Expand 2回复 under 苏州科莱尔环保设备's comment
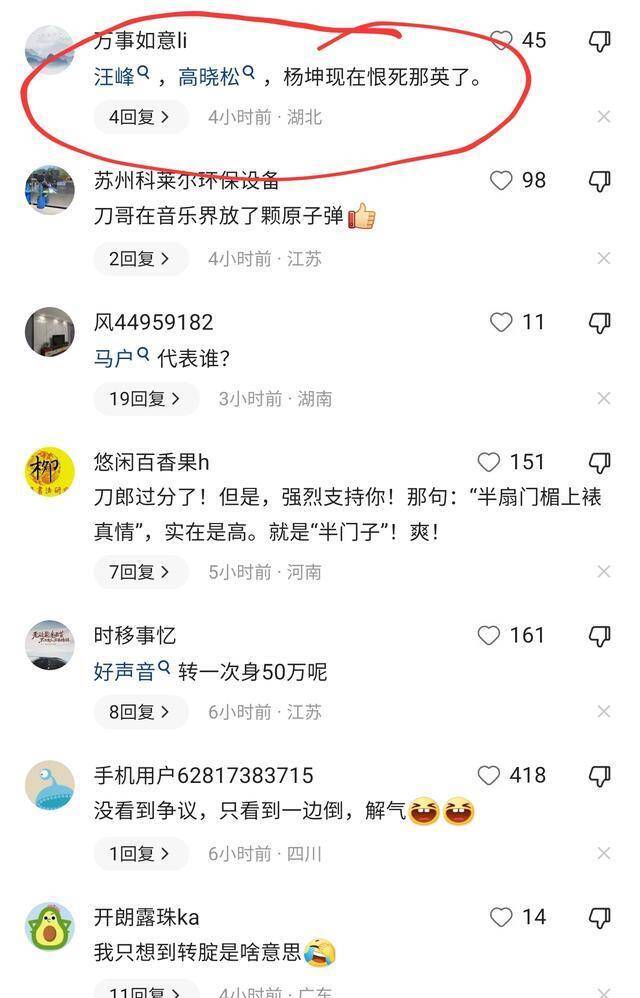Image resolution: width=640 pixels, height=998 pixels. [x=140, y=259]
